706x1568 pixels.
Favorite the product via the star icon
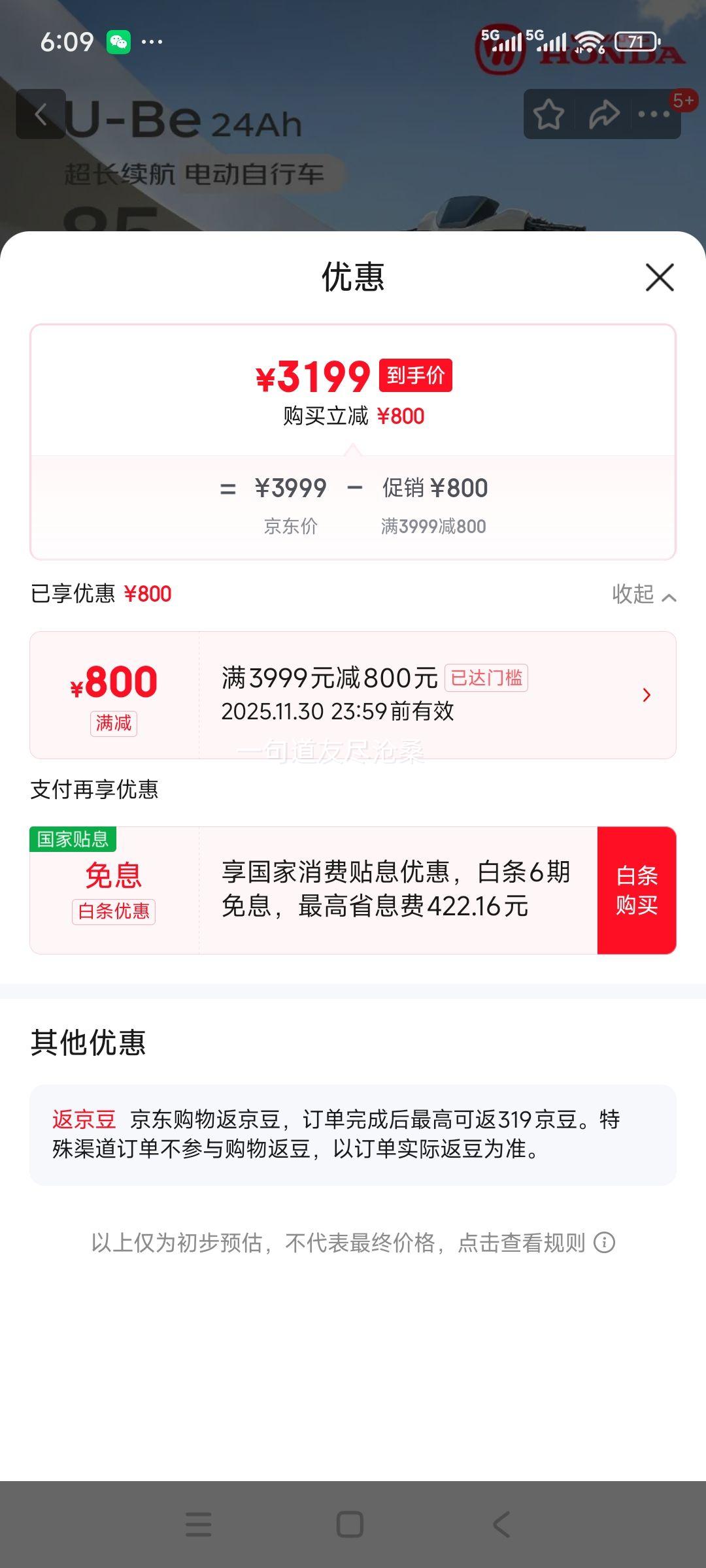coord(550,112)
